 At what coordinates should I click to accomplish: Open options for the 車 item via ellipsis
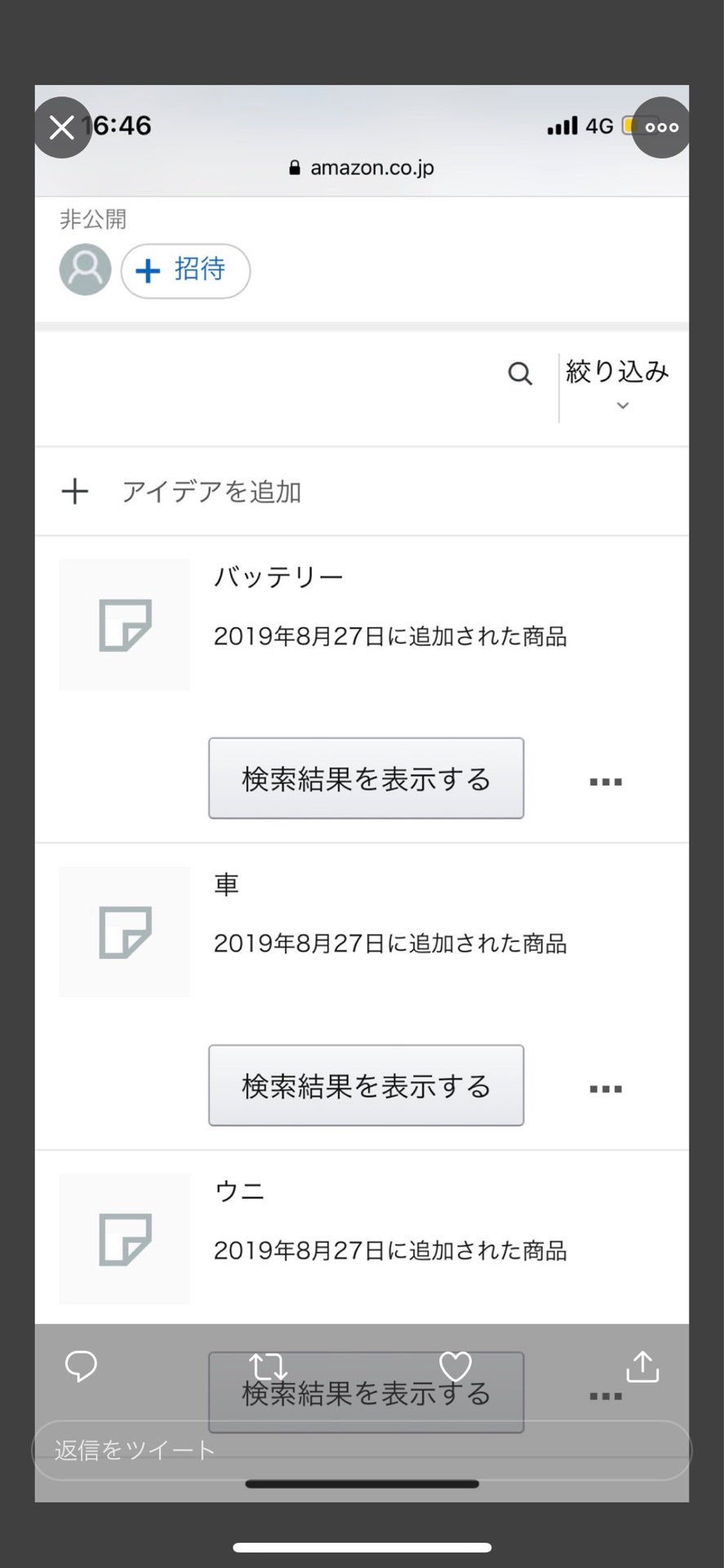605,1087
